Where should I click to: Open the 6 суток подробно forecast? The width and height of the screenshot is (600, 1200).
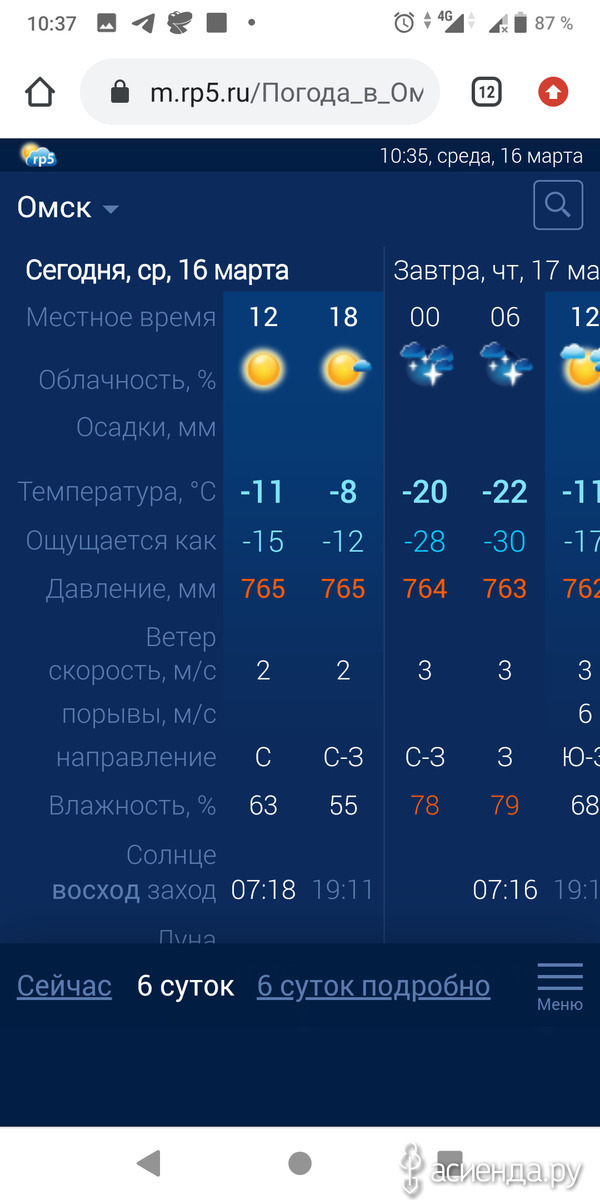pos(374,986)
